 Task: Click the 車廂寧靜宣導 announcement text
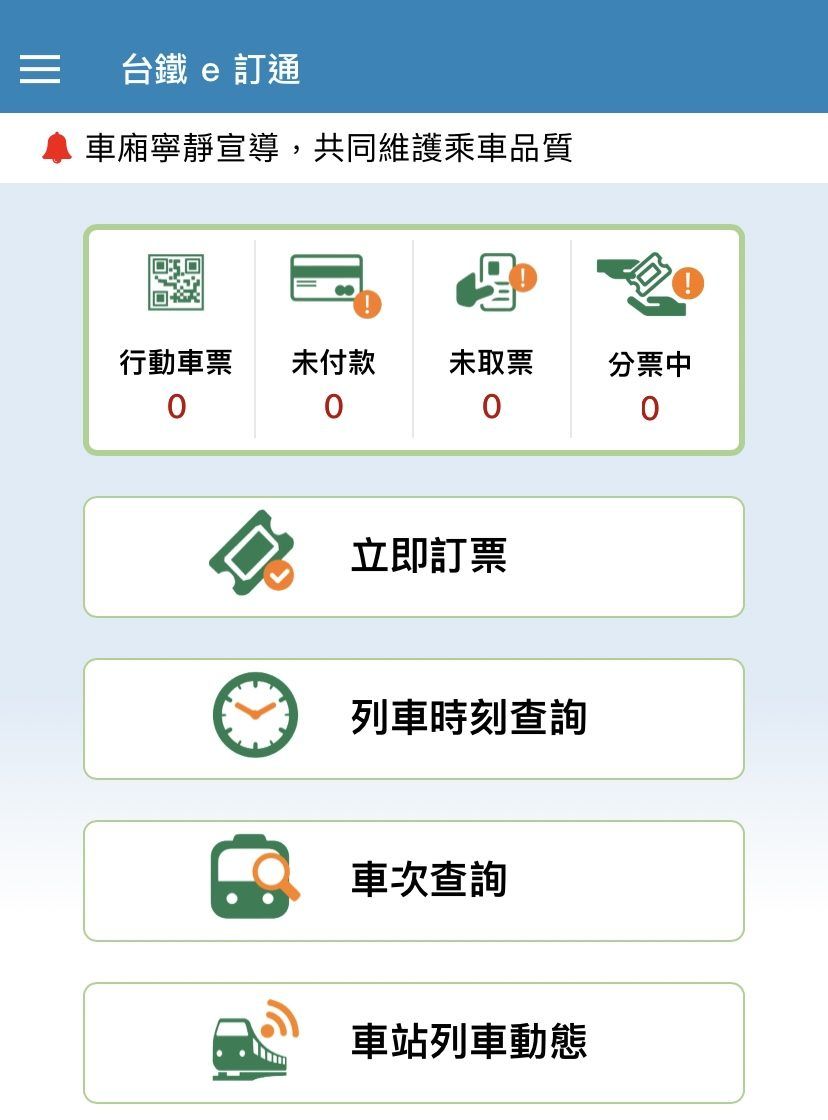[x=330, y=145]
